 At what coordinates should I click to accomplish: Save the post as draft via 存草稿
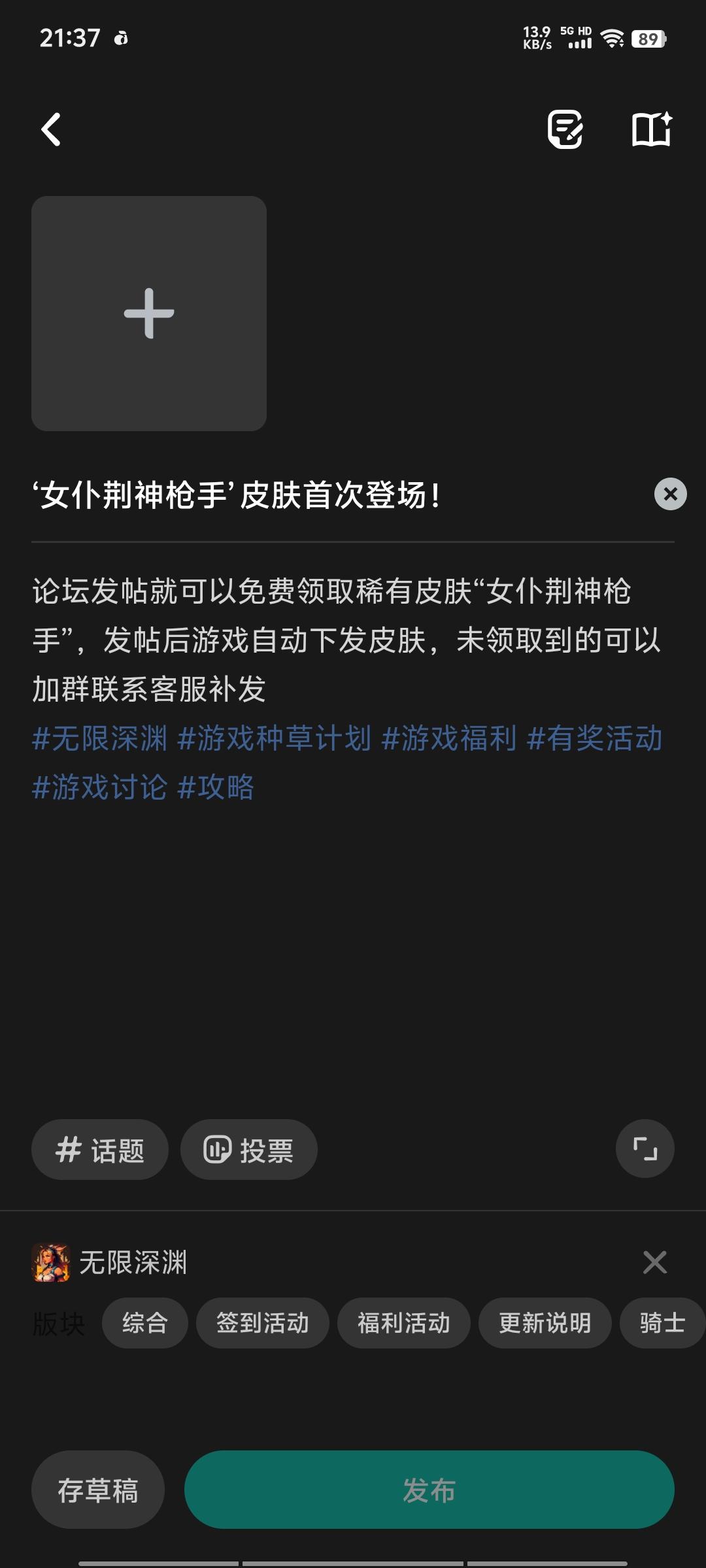pyautogui.click(x=98, y=1490)
